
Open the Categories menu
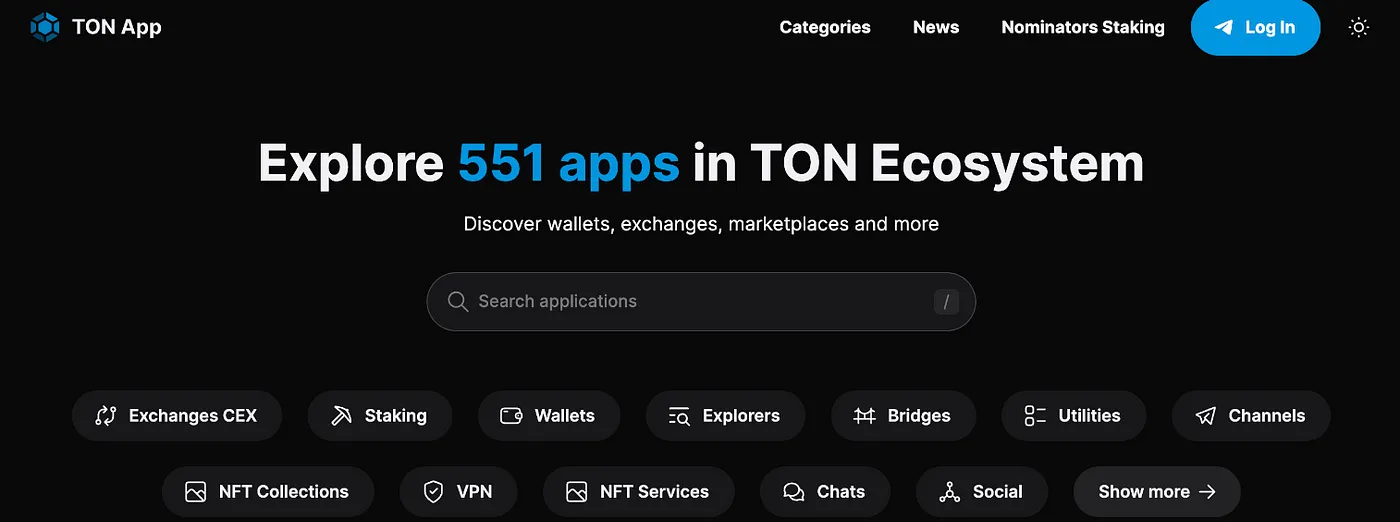[825, 28]
